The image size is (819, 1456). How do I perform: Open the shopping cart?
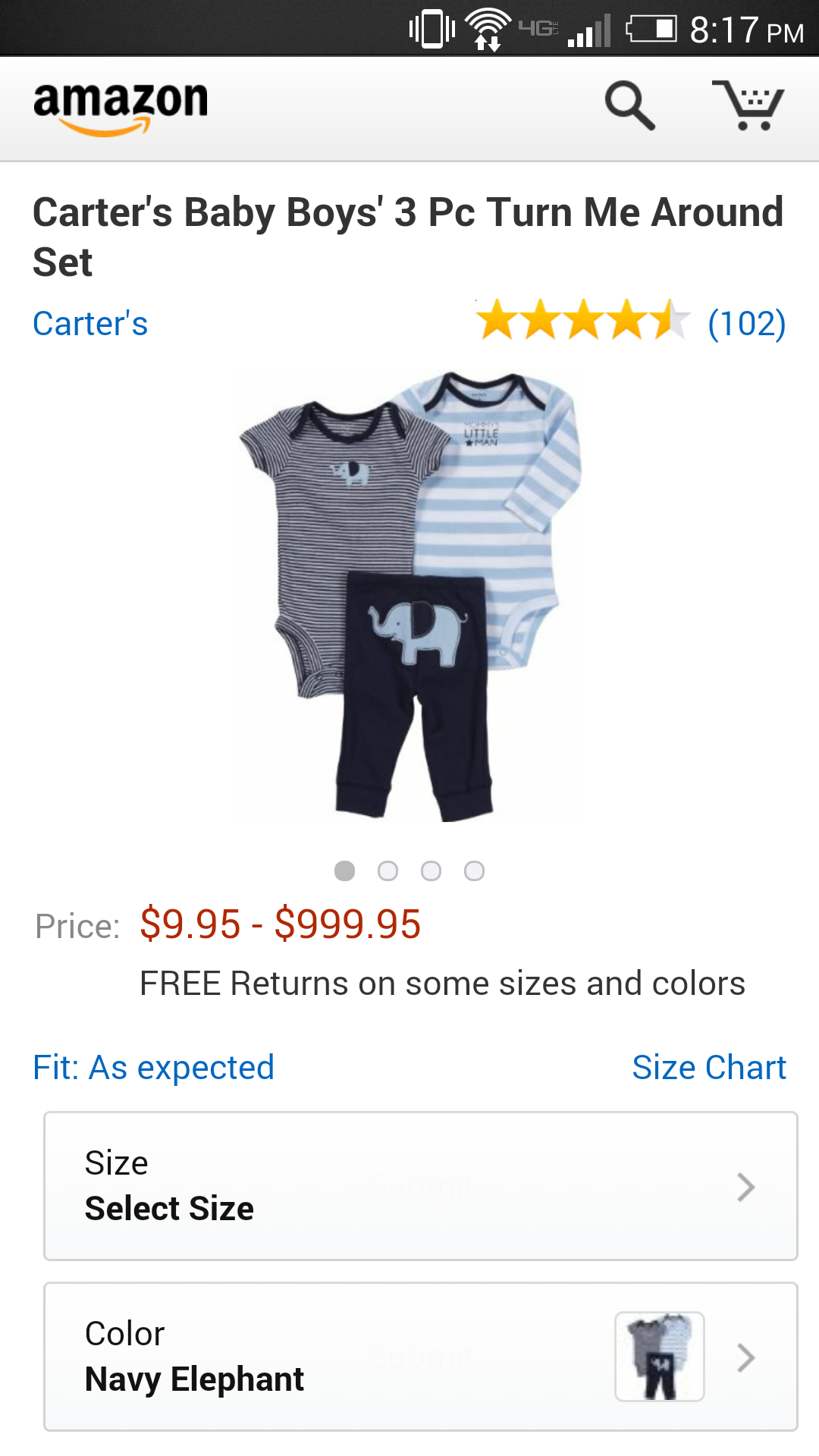point(748,106)
